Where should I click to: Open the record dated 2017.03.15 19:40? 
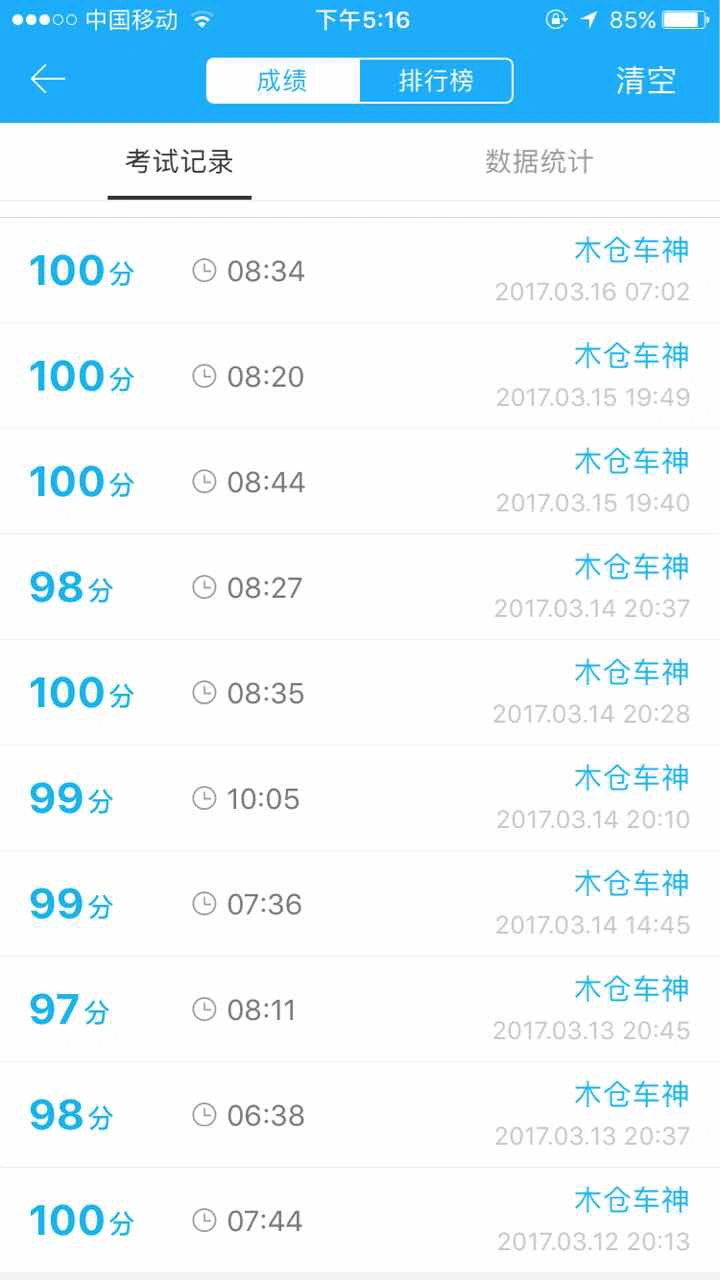coord(360,482)
